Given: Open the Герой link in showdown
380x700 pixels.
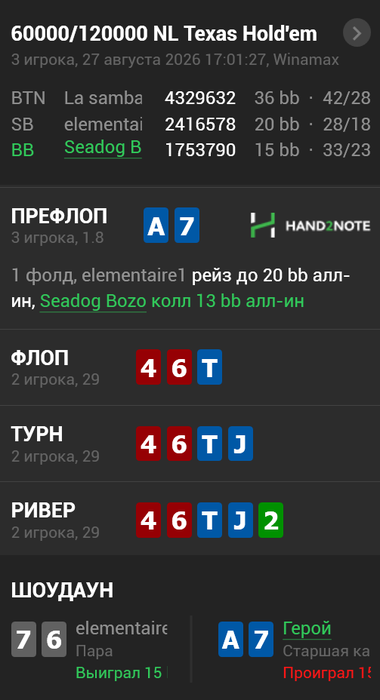Looking at the screenshot, I should point(307,629).
